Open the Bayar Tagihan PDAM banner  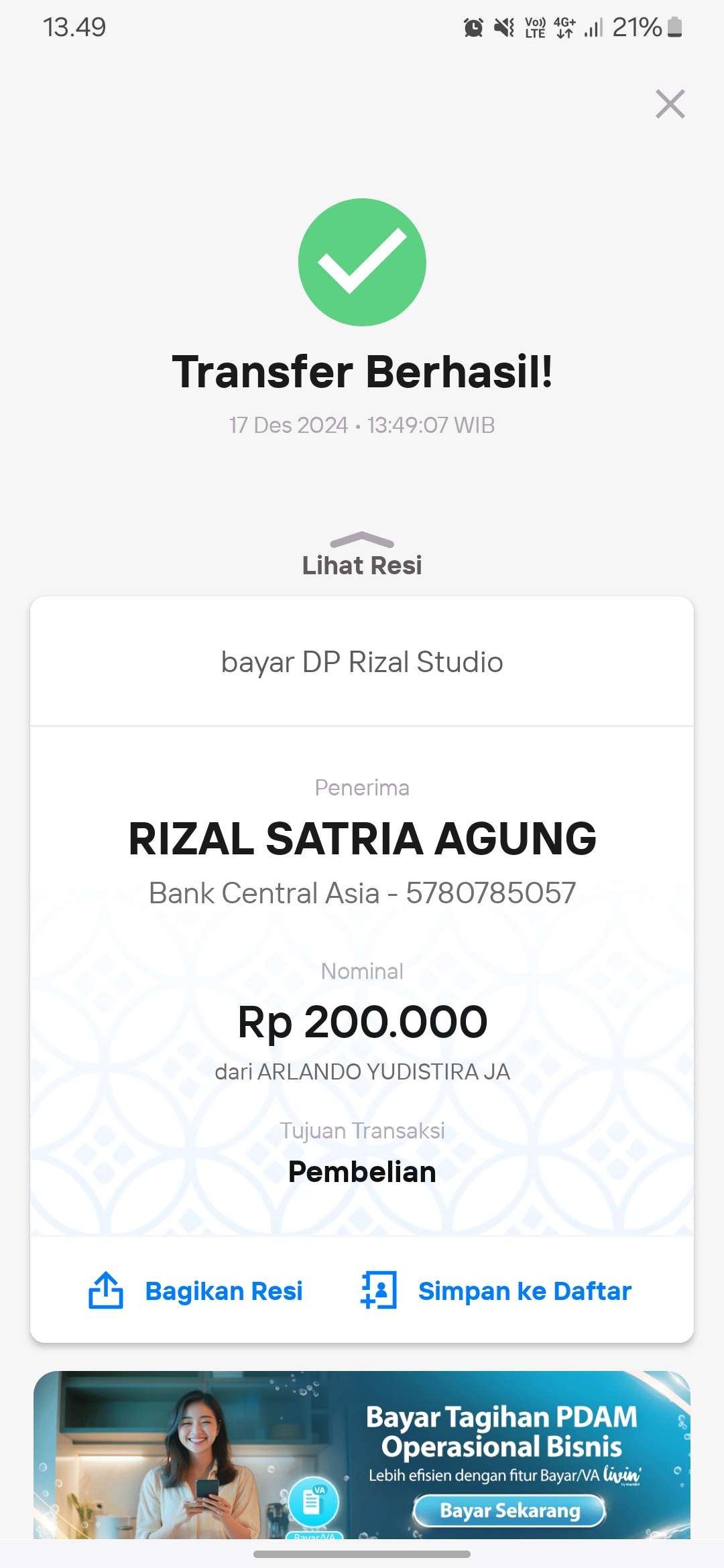tap(362, 1454)
